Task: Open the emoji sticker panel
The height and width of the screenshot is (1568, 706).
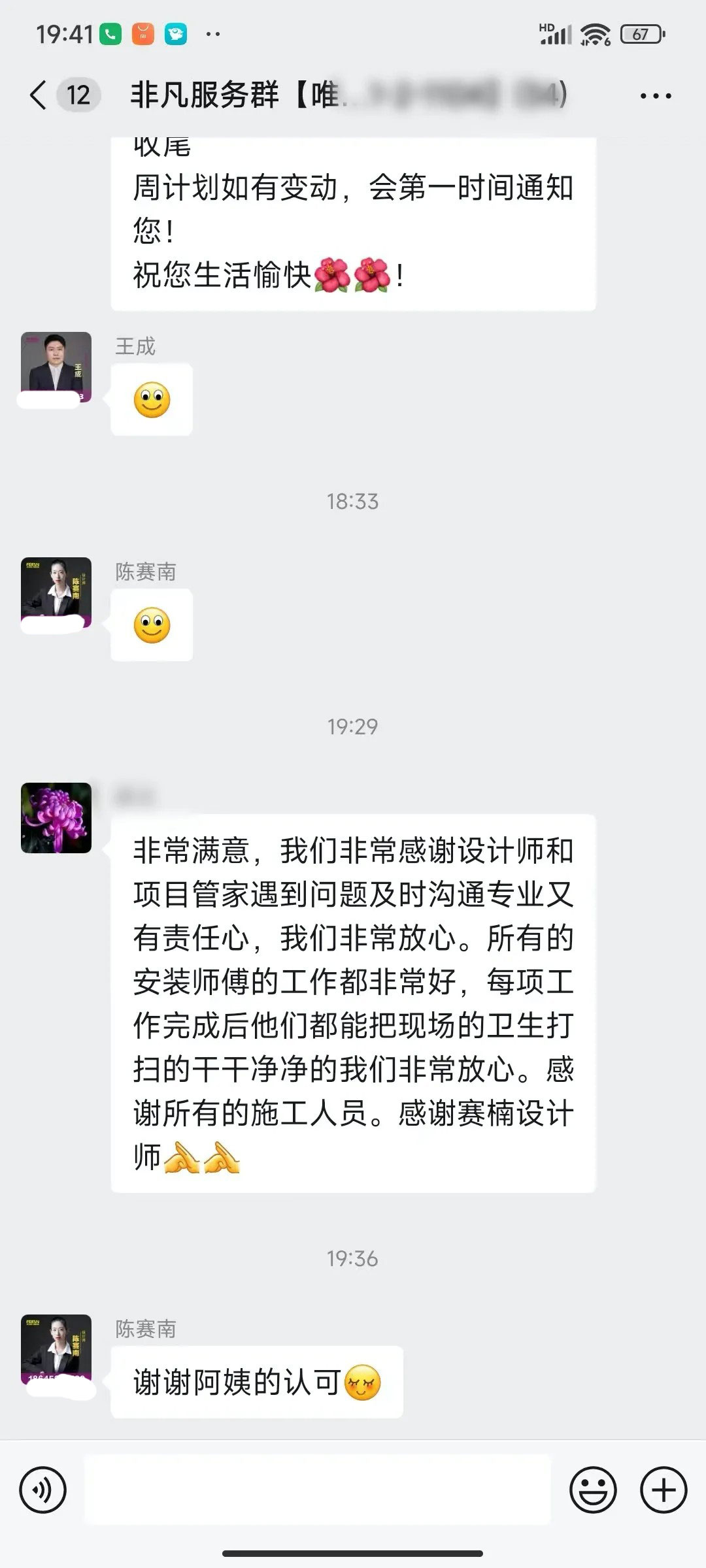Action: (x=593, y=1490)
